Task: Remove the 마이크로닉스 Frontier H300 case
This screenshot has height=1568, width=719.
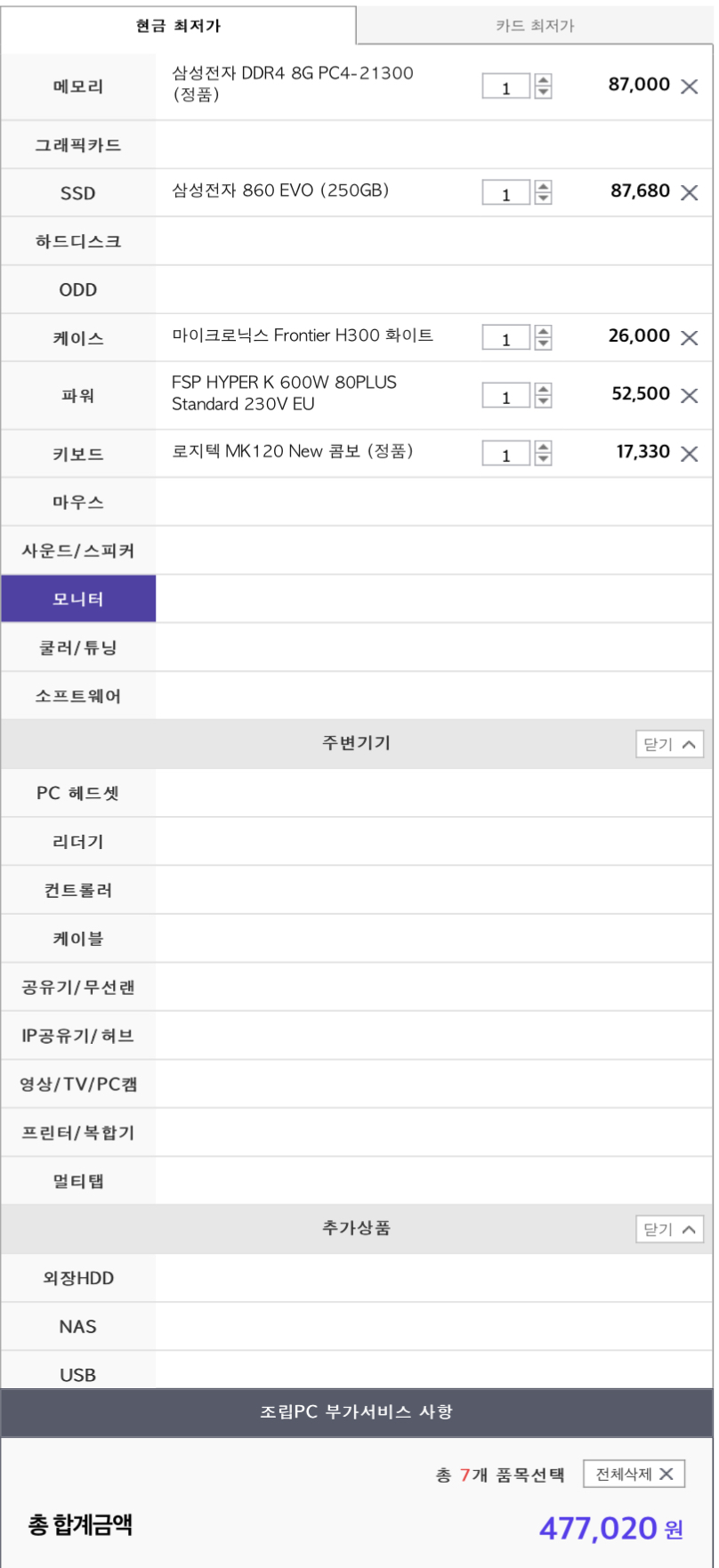Action: pos(689,337)
